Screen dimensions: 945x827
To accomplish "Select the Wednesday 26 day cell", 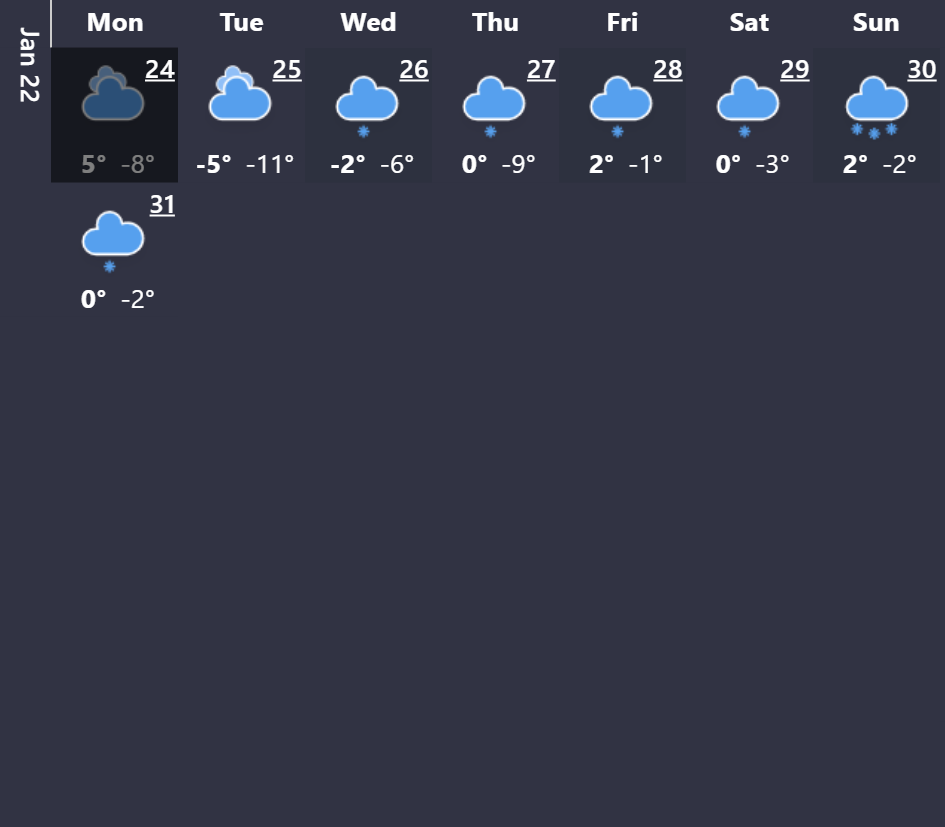I will pos(368,115).
